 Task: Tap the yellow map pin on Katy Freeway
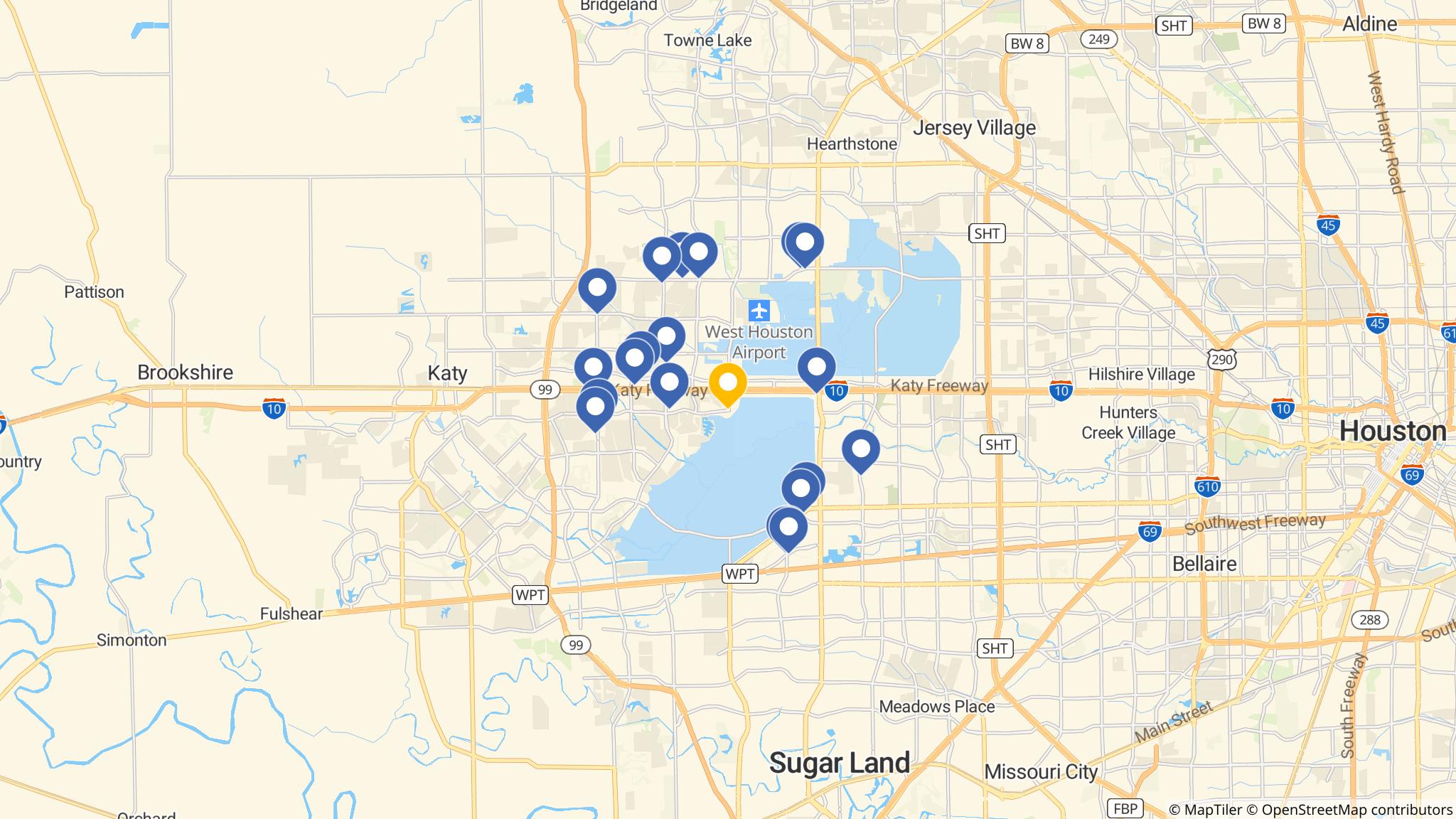tap(727, 382)
